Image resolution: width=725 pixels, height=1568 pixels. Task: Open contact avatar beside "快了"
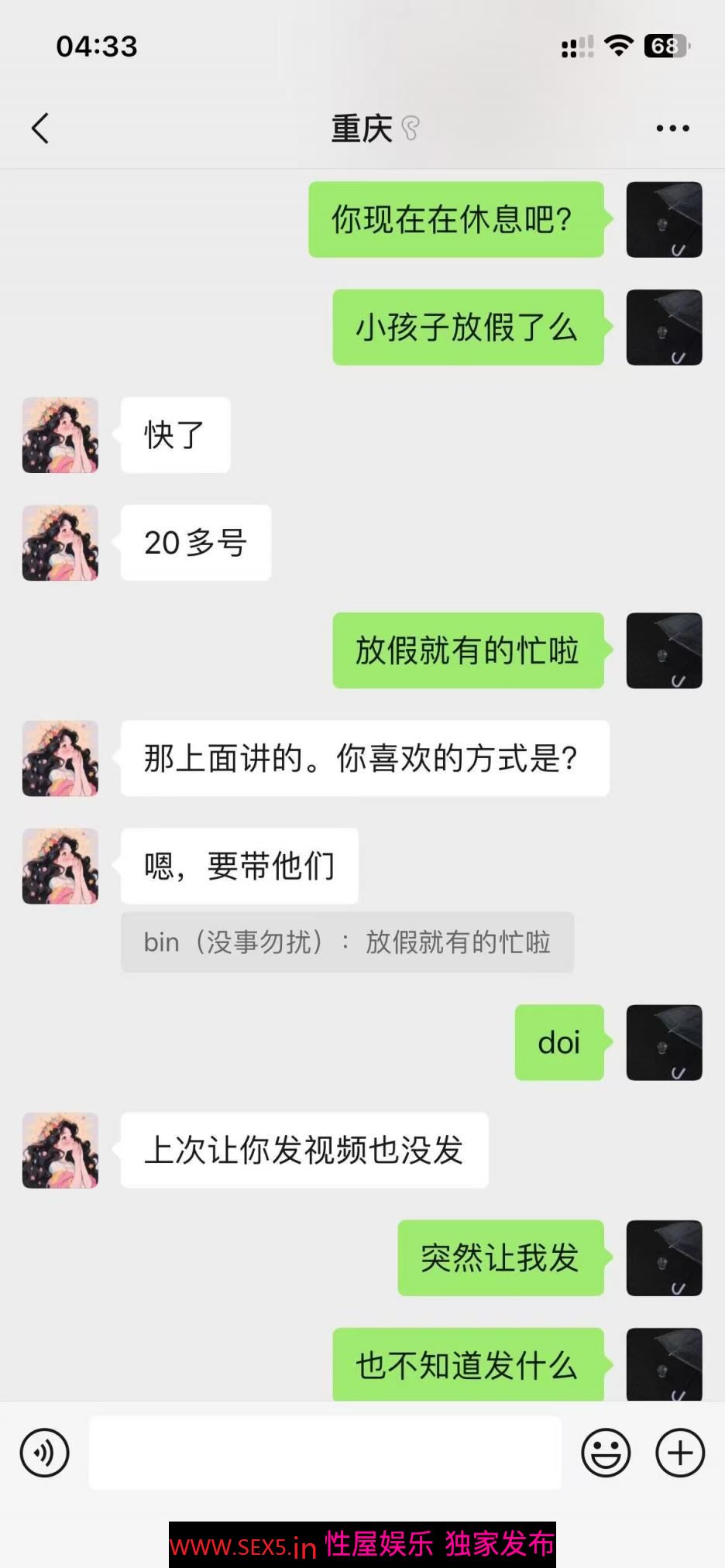point(60,435)
